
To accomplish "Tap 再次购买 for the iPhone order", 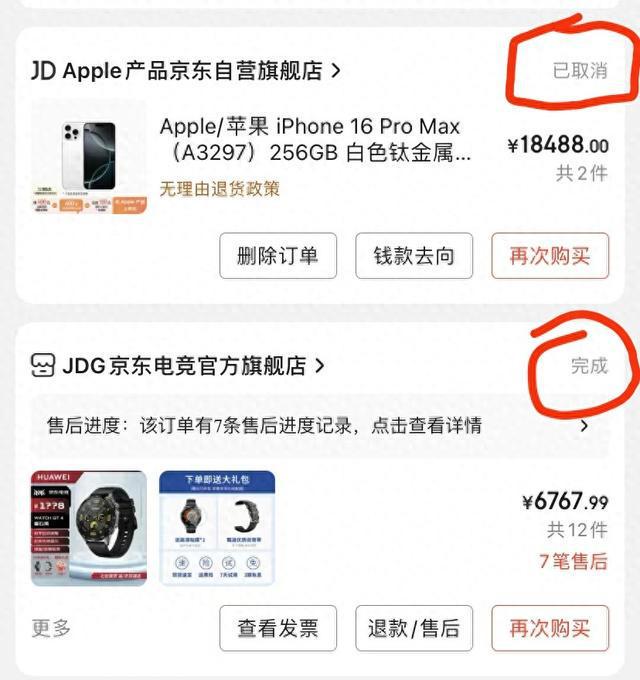I will click(x=549, y=256).
